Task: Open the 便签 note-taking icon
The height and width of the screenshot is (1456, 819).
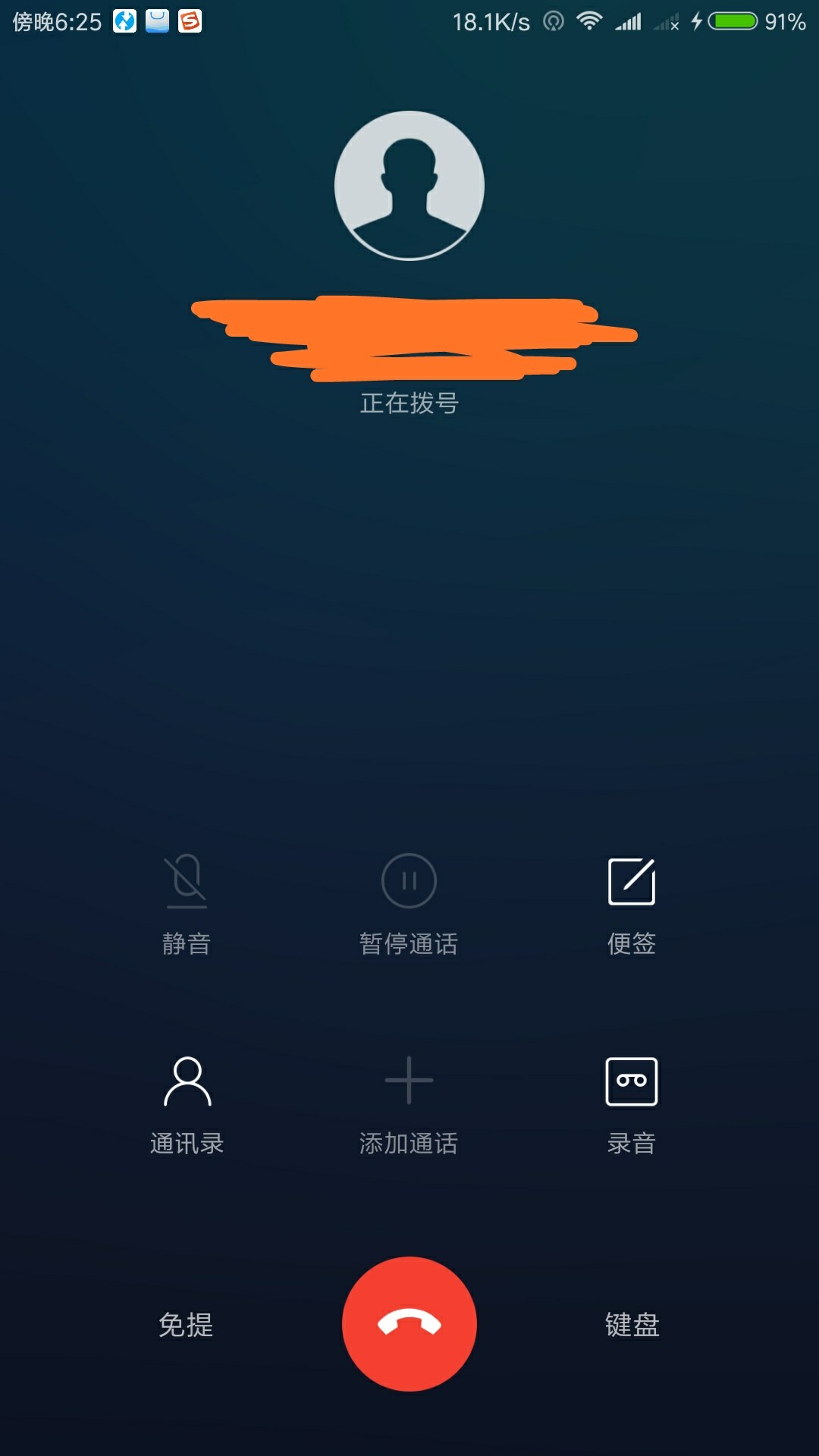Action: (x=632, y=881)
